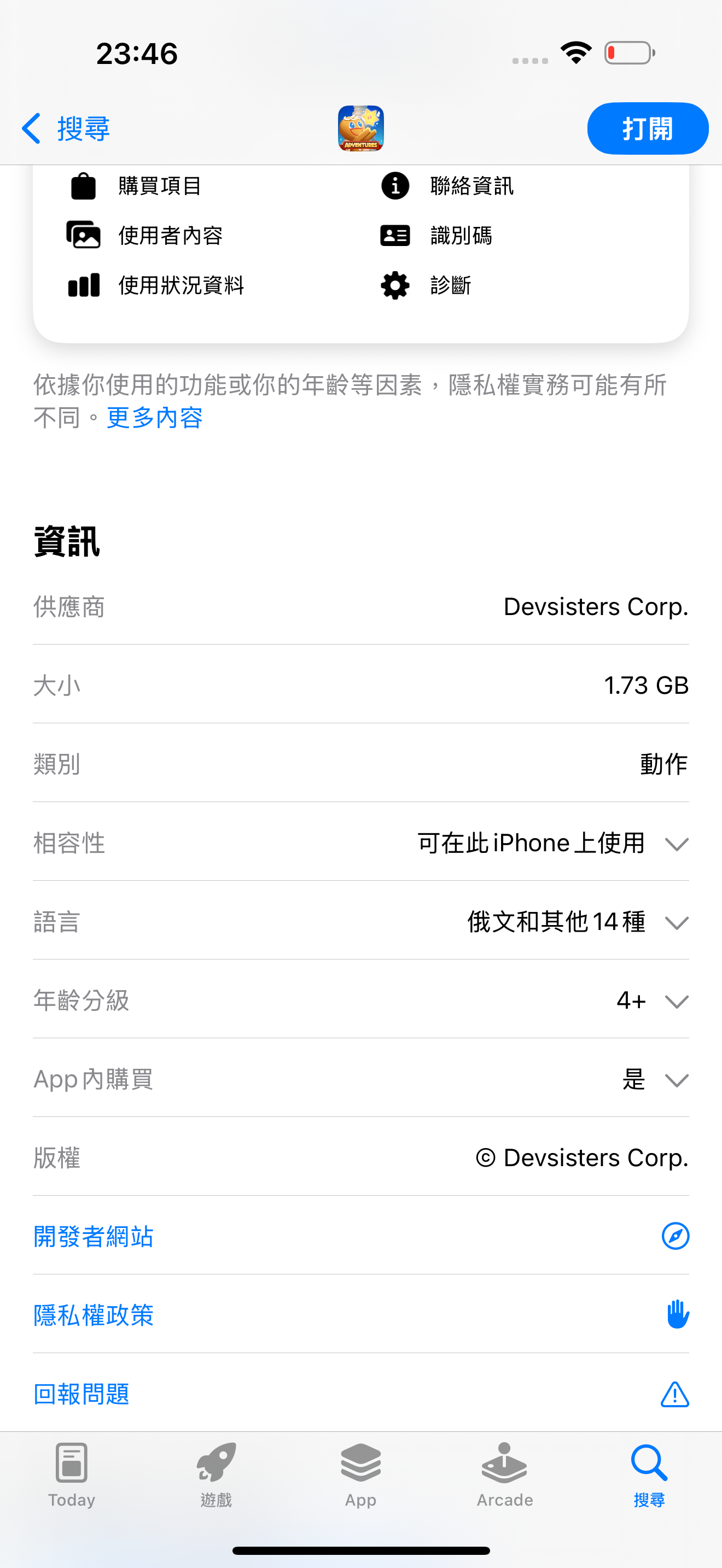Open the 更多內容 privacy link

click(x=155, y=418)
